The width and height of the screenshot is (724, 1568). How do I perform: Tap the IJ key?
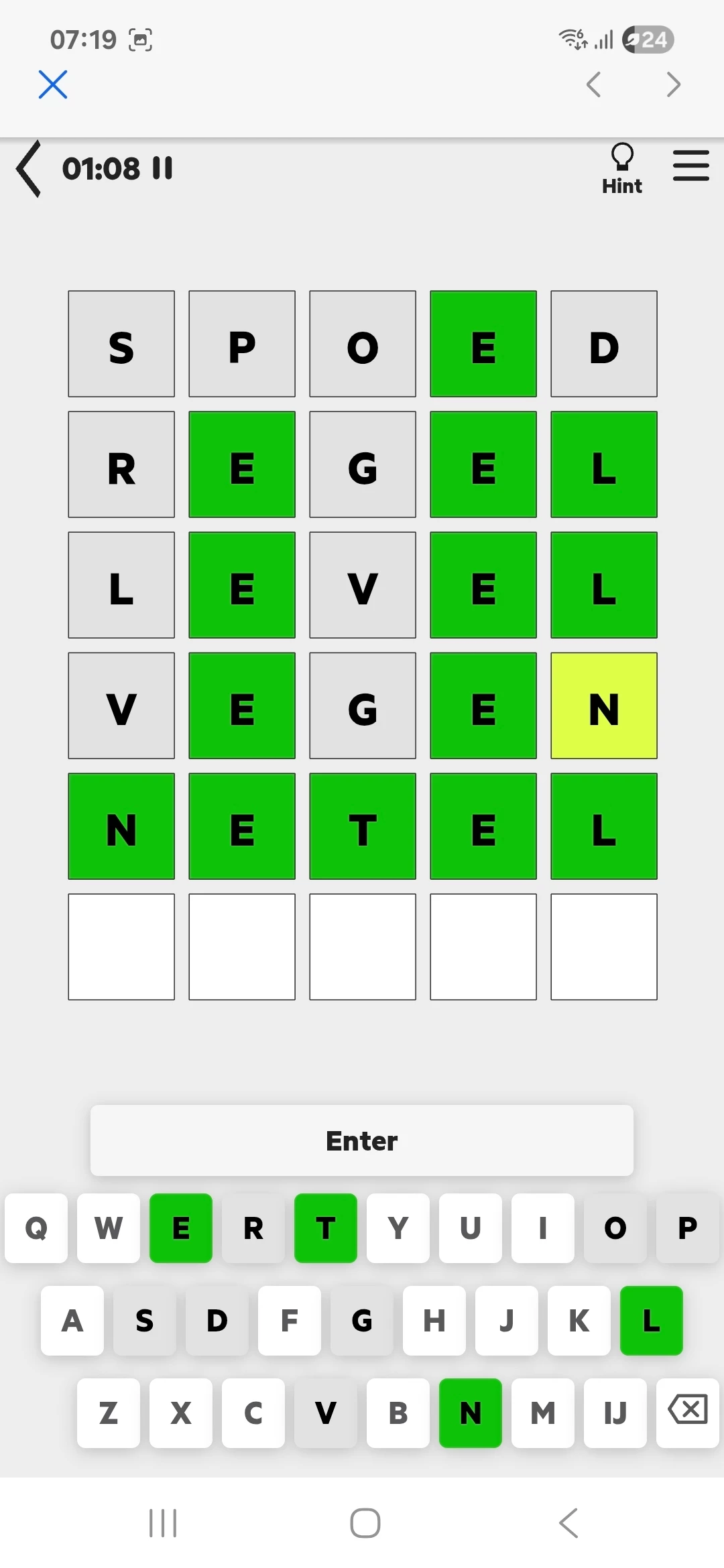[615, 1413]
